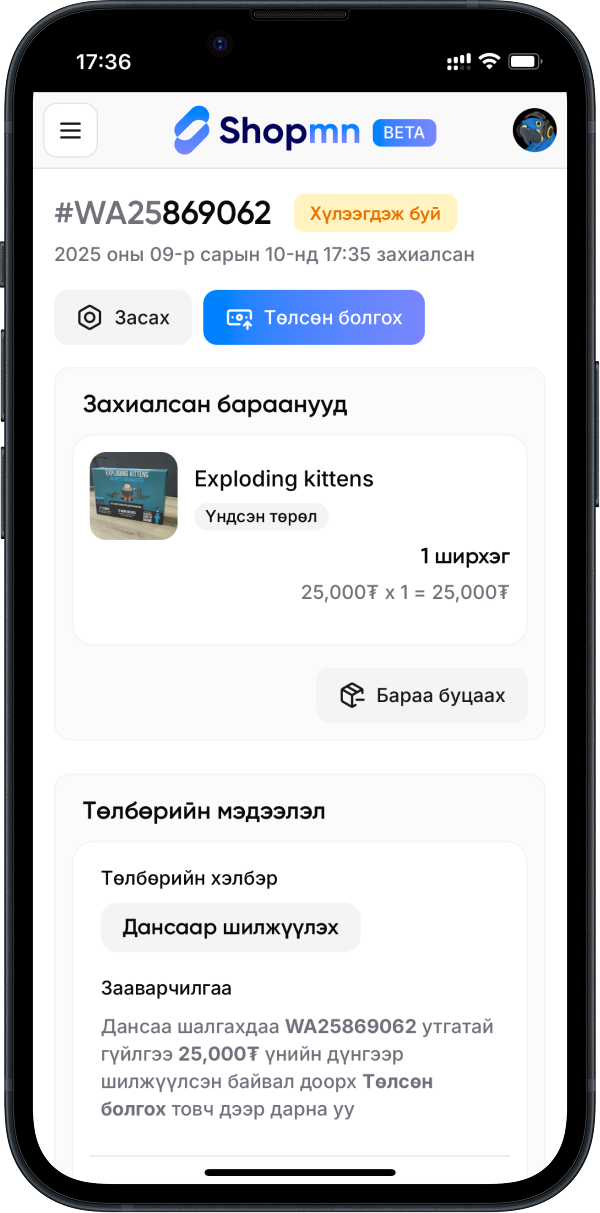600x1213 pixels.
Task: Tap the Засах edit button
Action: coord(123,318)
